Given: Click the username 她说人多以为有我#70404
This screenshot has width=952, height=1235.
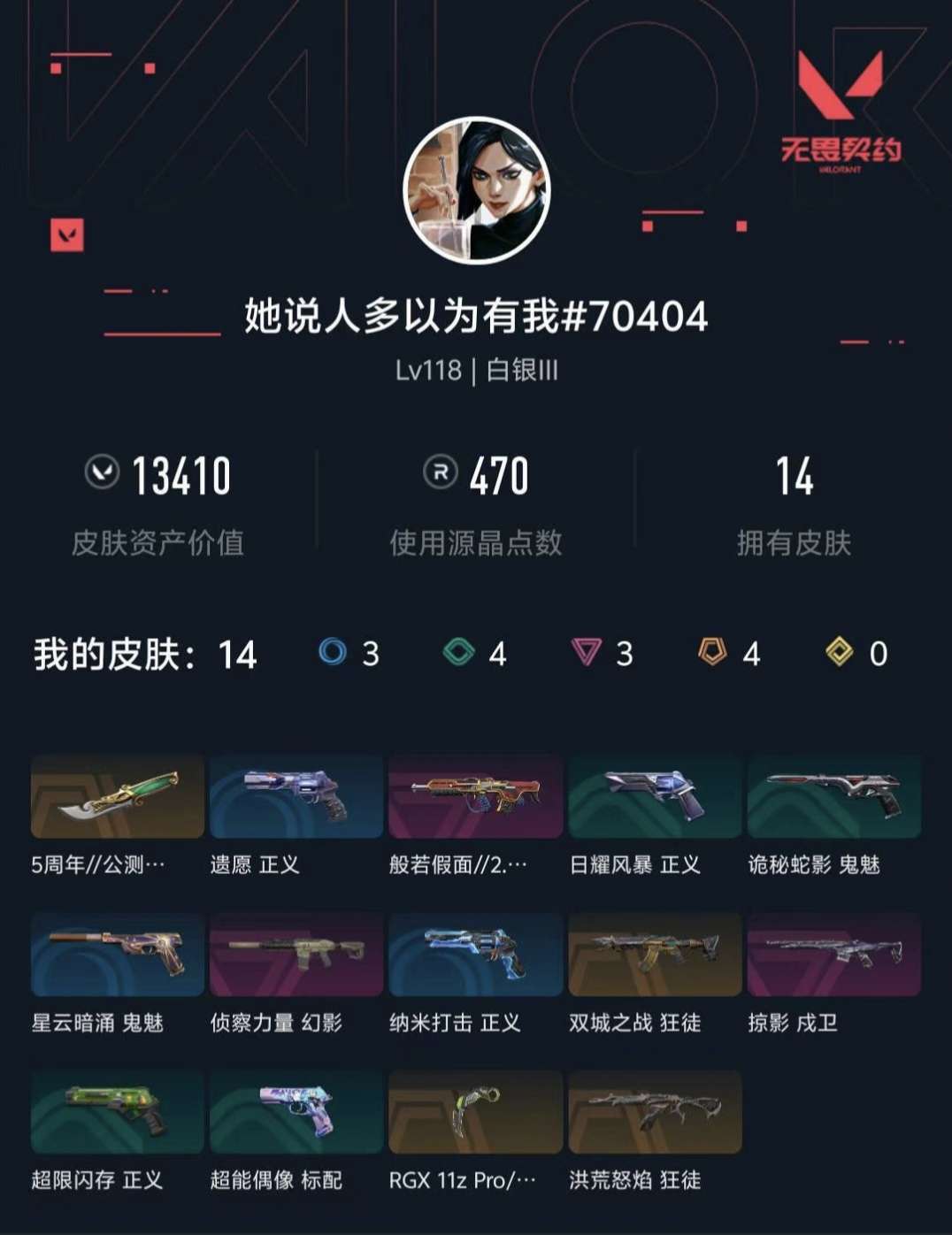Looking at the screenshot, I should point(474,319).
